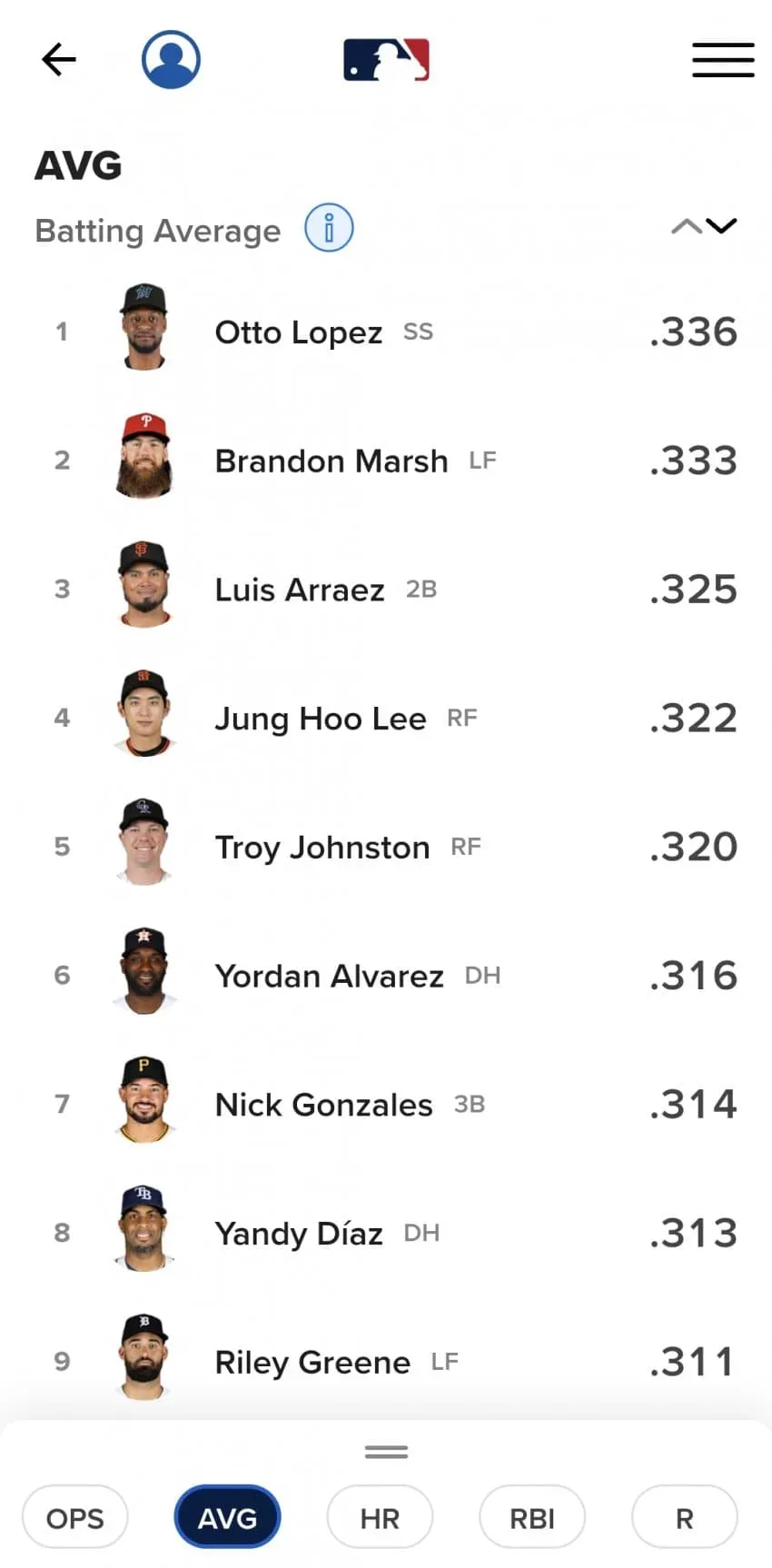View Riley Greene's player details
The height and width of the screenshot is (1568, 772).
(386, 1362)
